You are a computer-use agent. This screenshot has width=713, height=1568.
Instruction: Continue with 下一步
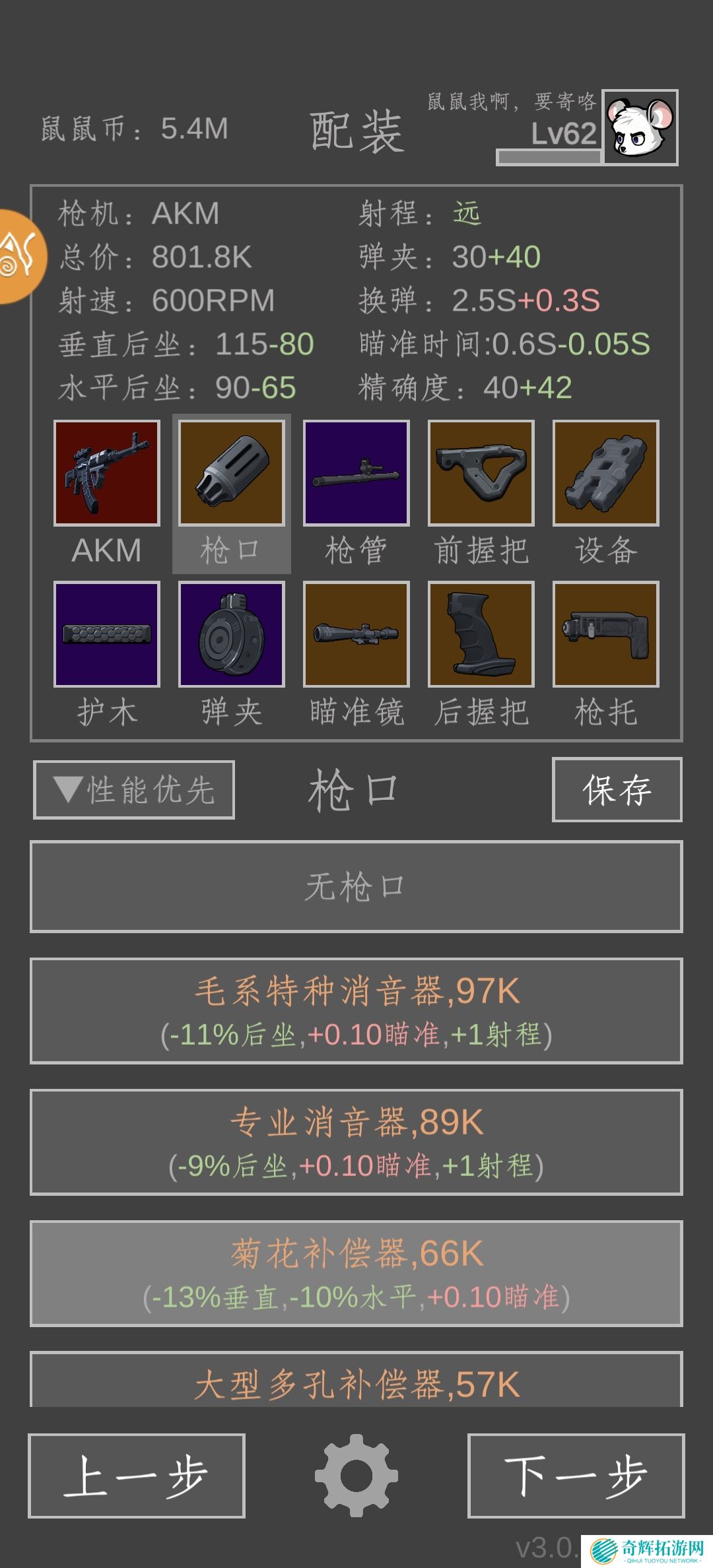point(576,1476)
